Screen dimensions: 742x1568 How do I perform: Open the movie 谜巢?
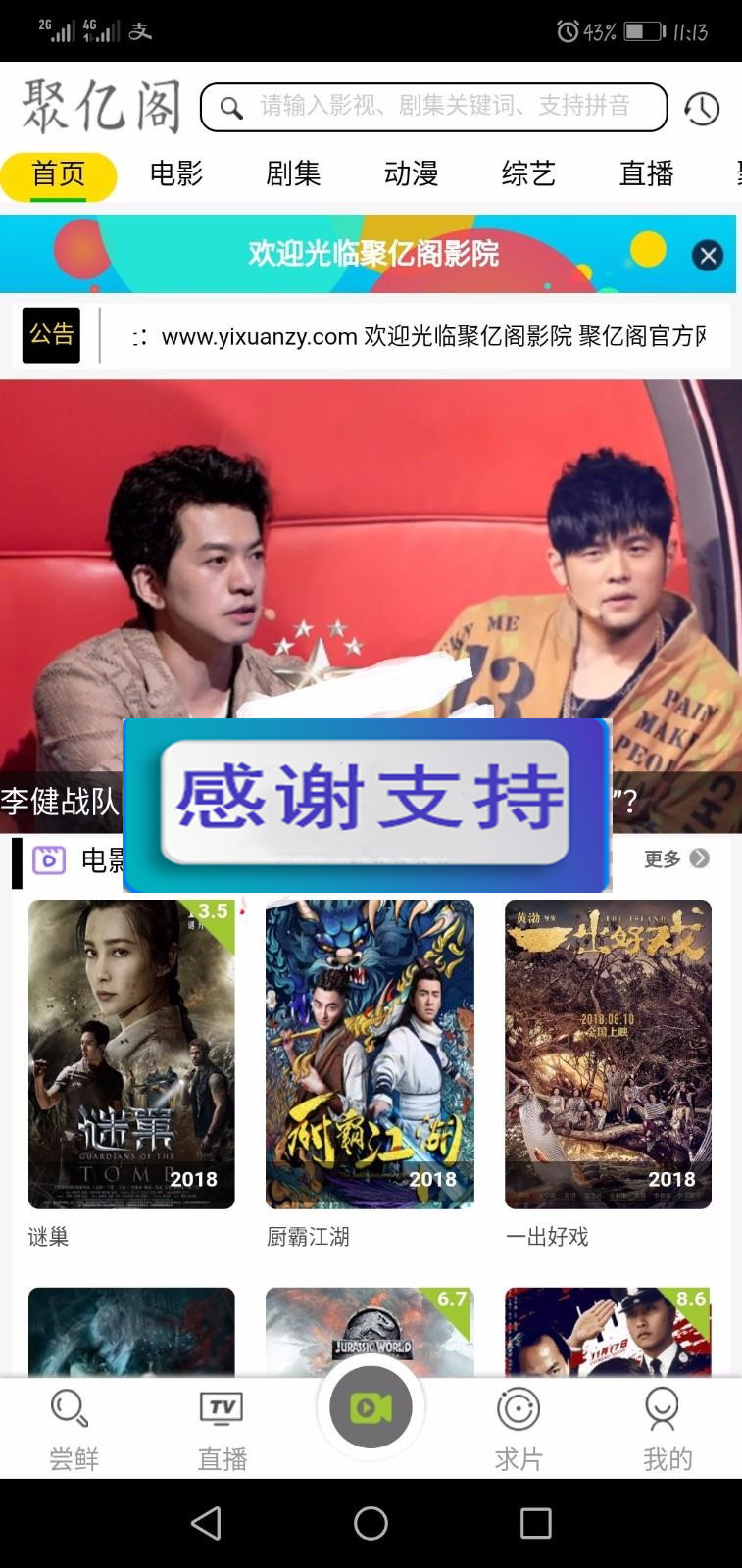(131, 1054)
